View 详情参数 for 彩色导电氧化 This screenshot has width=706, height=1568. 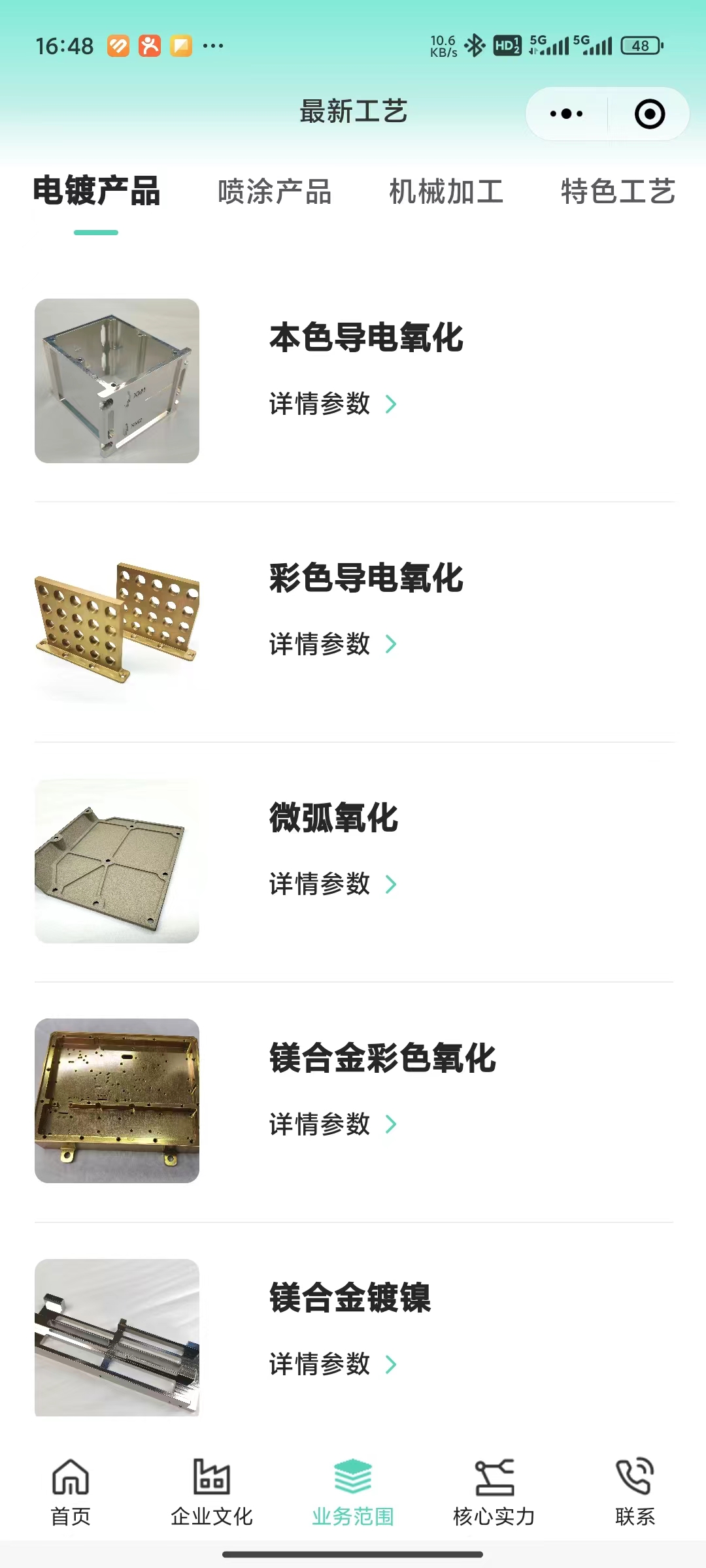pos(333,644)
